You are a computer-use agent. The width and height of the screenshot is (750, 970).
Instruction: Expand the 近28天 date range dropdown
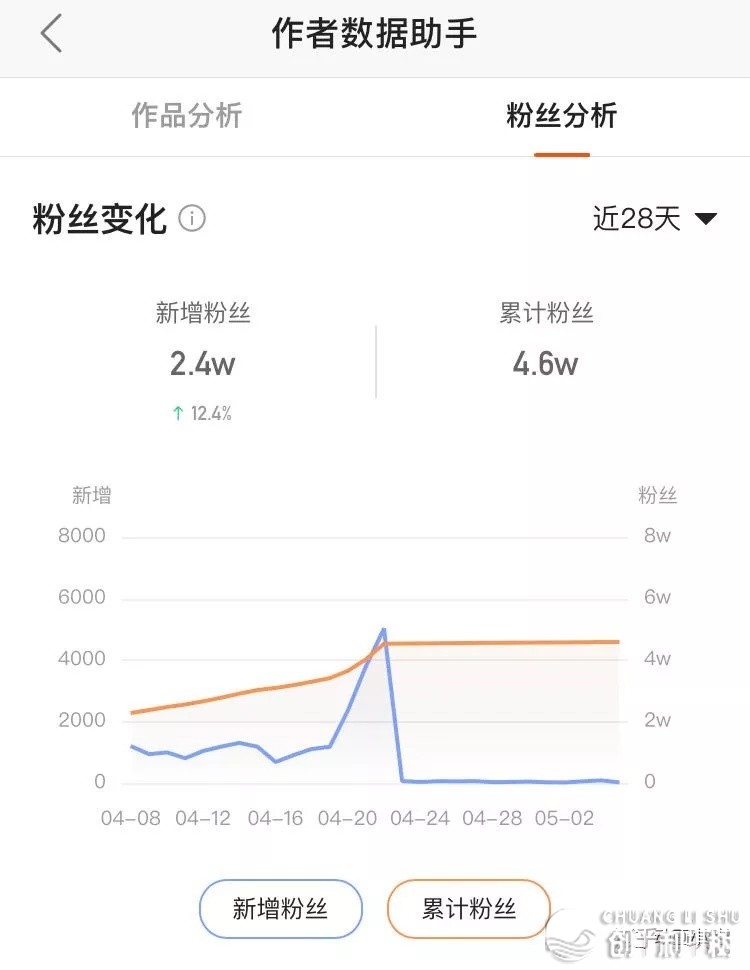tap(655, 219)
